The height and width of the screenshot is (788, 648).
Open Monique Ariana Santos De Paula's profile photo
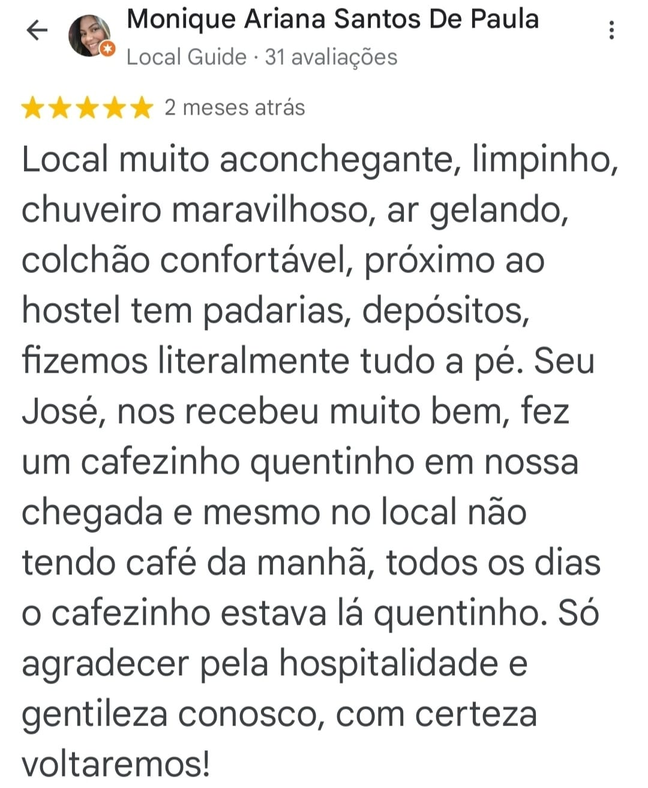click(89, 36)
